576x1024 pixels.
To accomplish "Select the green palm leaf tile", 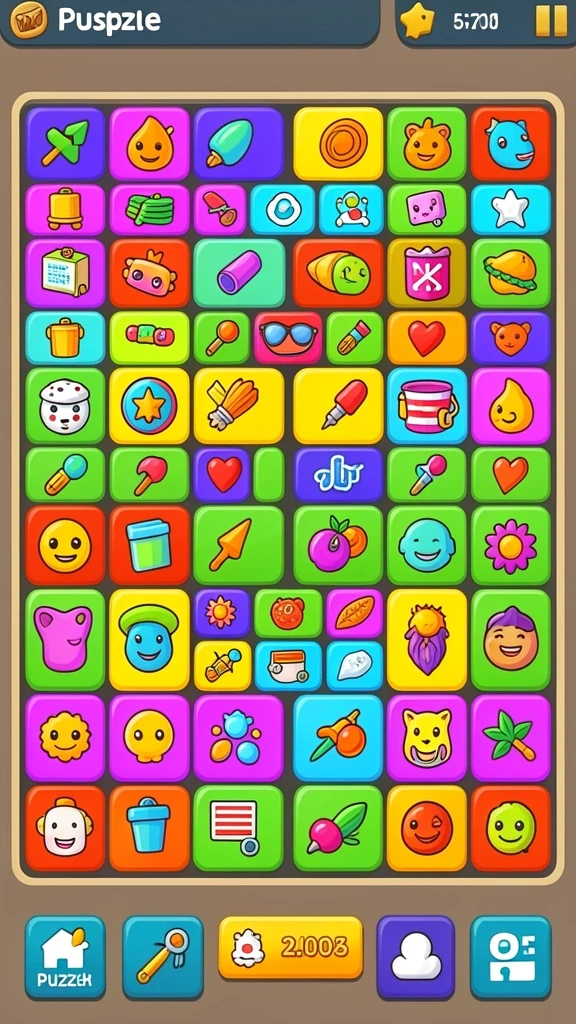I will click(x=511, y=738).
